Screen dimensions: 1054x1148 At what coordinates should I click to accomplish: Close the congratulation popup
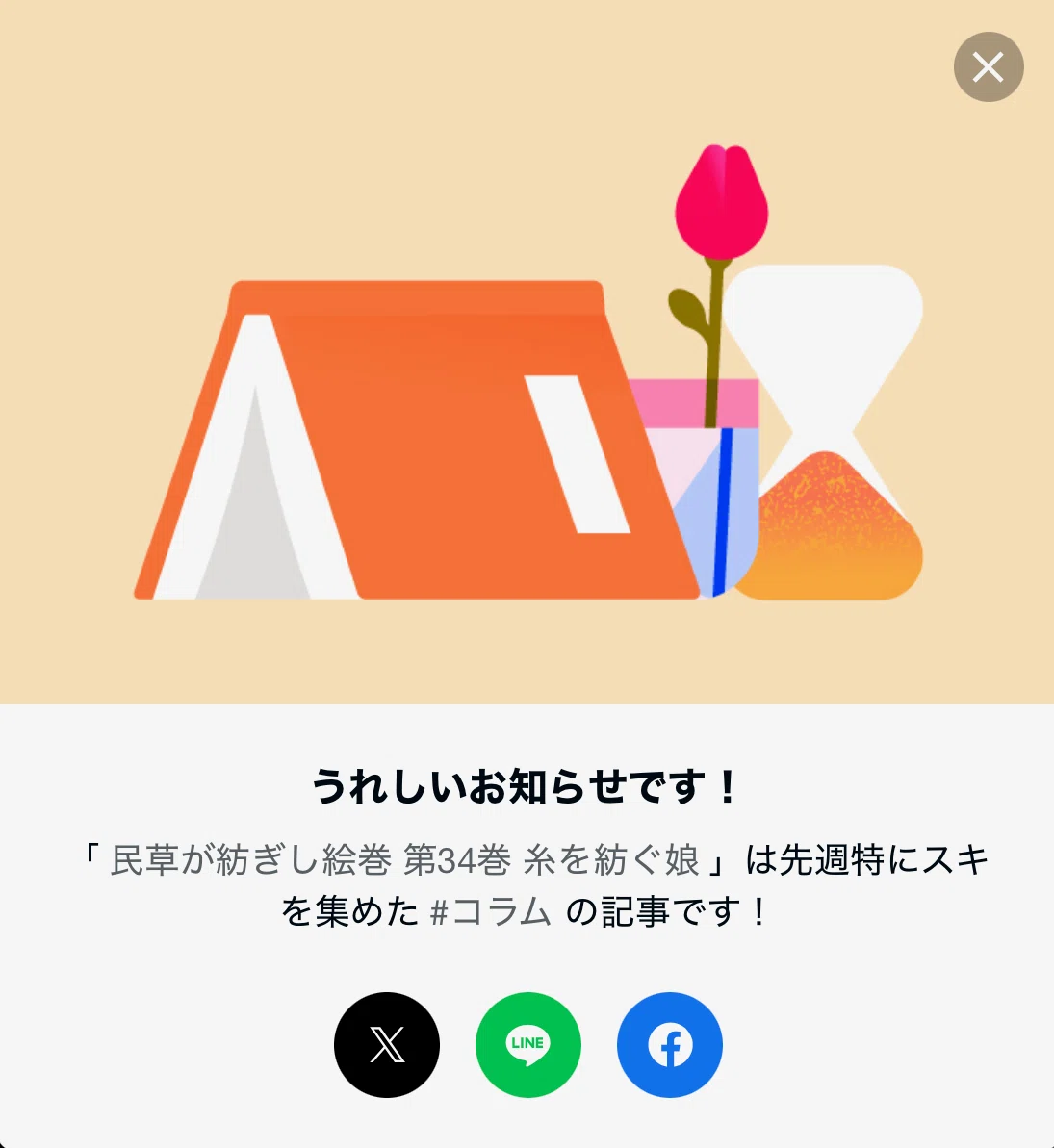[x=989, y=67]
